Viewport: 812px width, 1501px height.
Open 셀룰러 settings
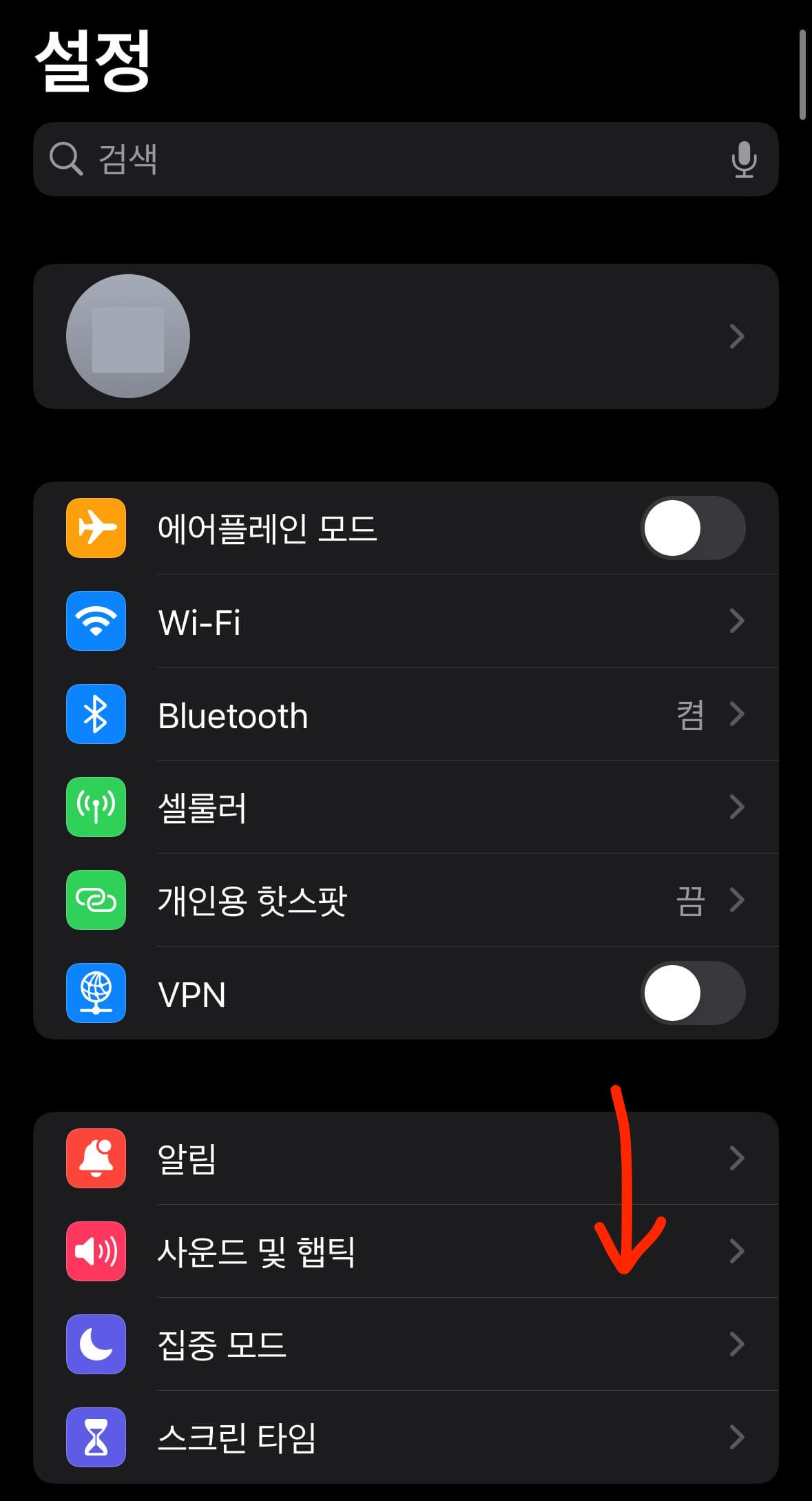413,808
